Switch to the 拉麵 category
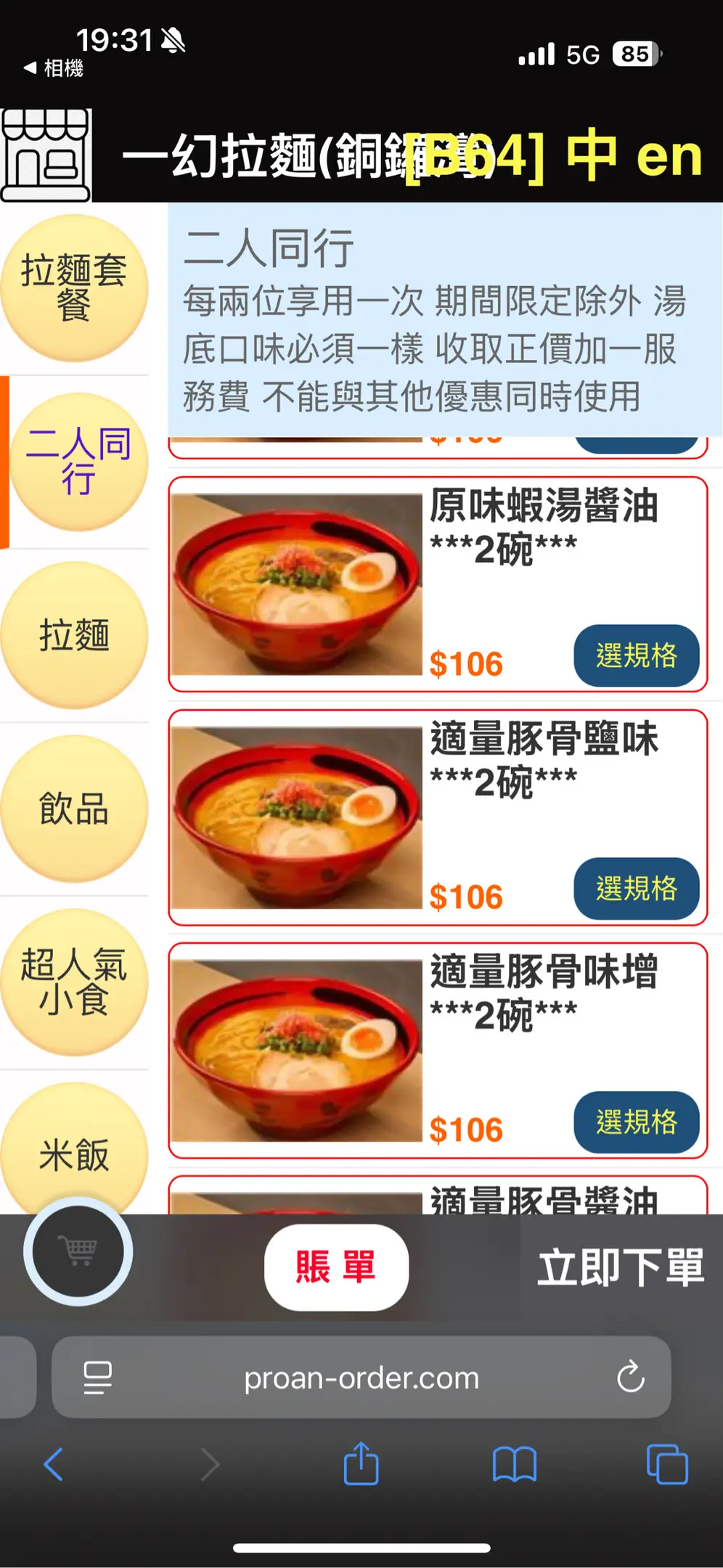The width and height of the screenshot is (723, 1568). click(74, 635)
